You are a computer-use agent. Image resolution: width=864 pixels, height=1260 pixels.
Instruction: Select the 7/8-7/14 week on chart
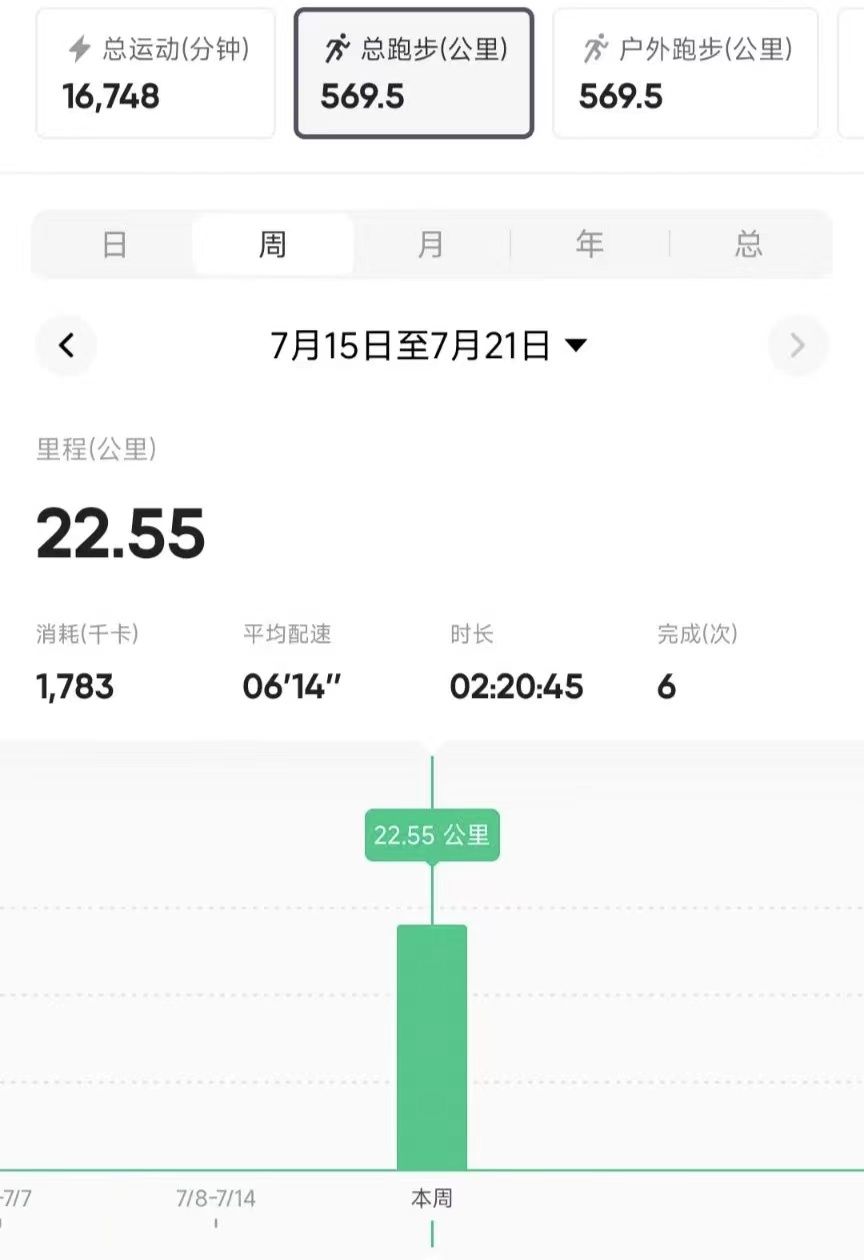[216, 1198]
